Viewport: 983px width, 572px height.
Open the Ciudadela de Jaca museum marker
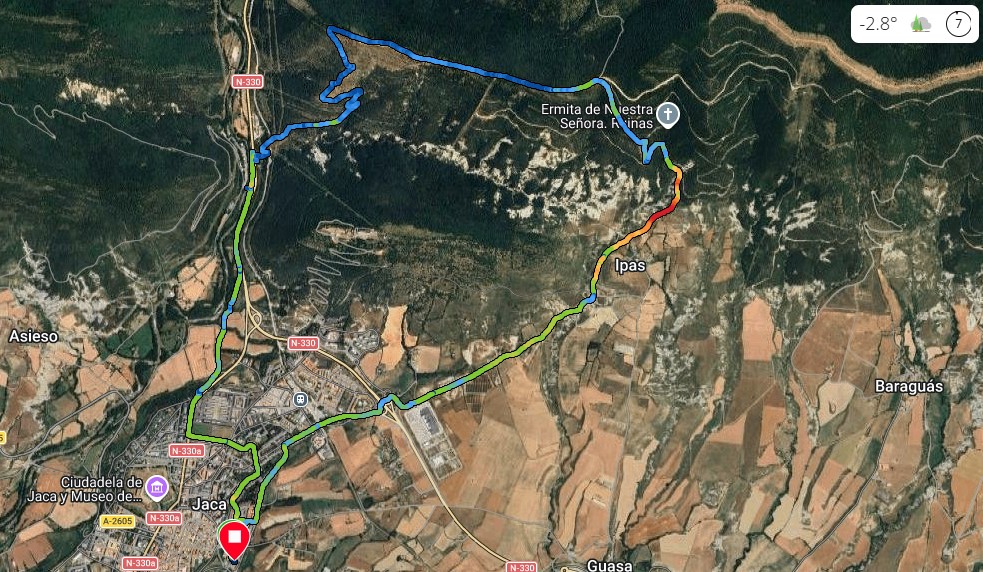157,488
